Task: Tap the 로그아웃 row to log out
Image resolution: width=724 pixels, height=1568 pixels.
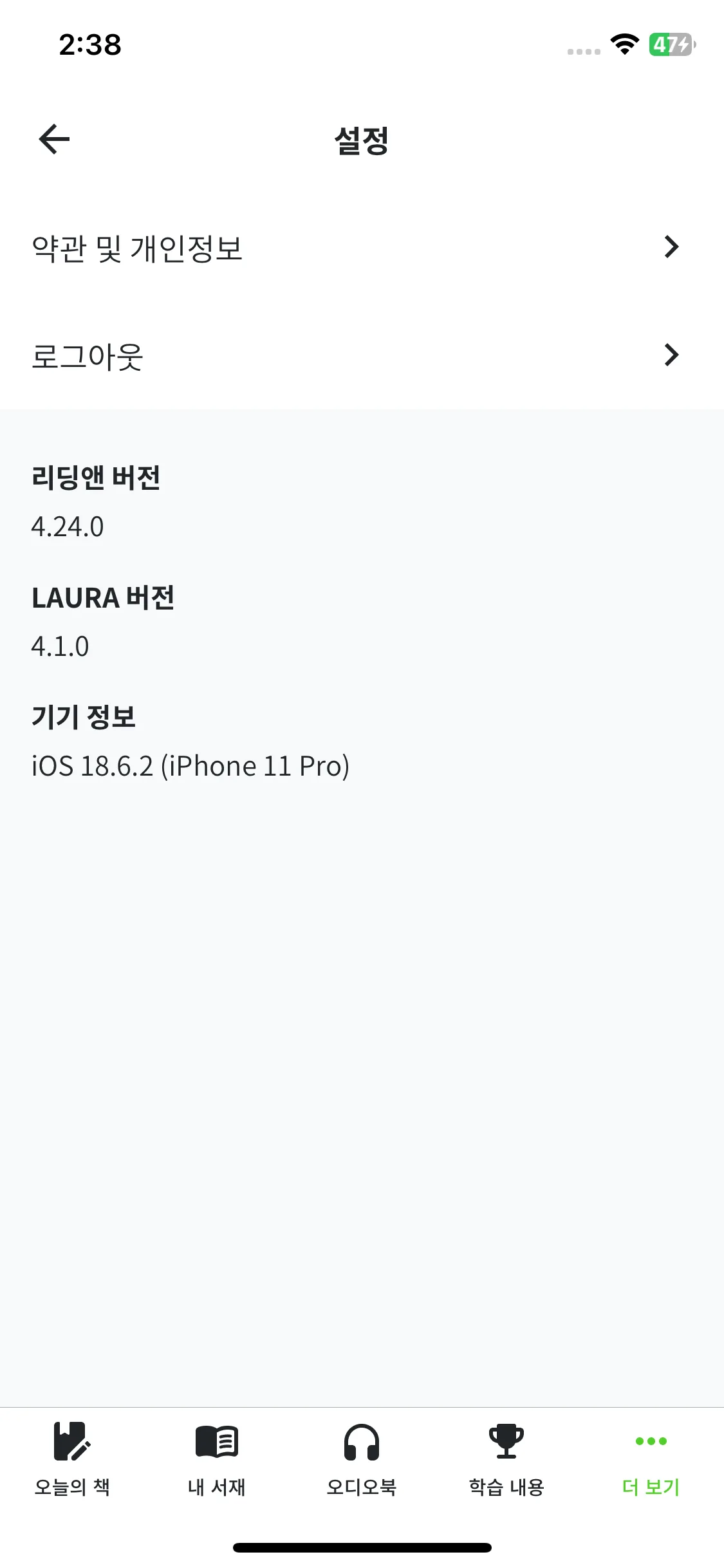Action: point(362,355)
